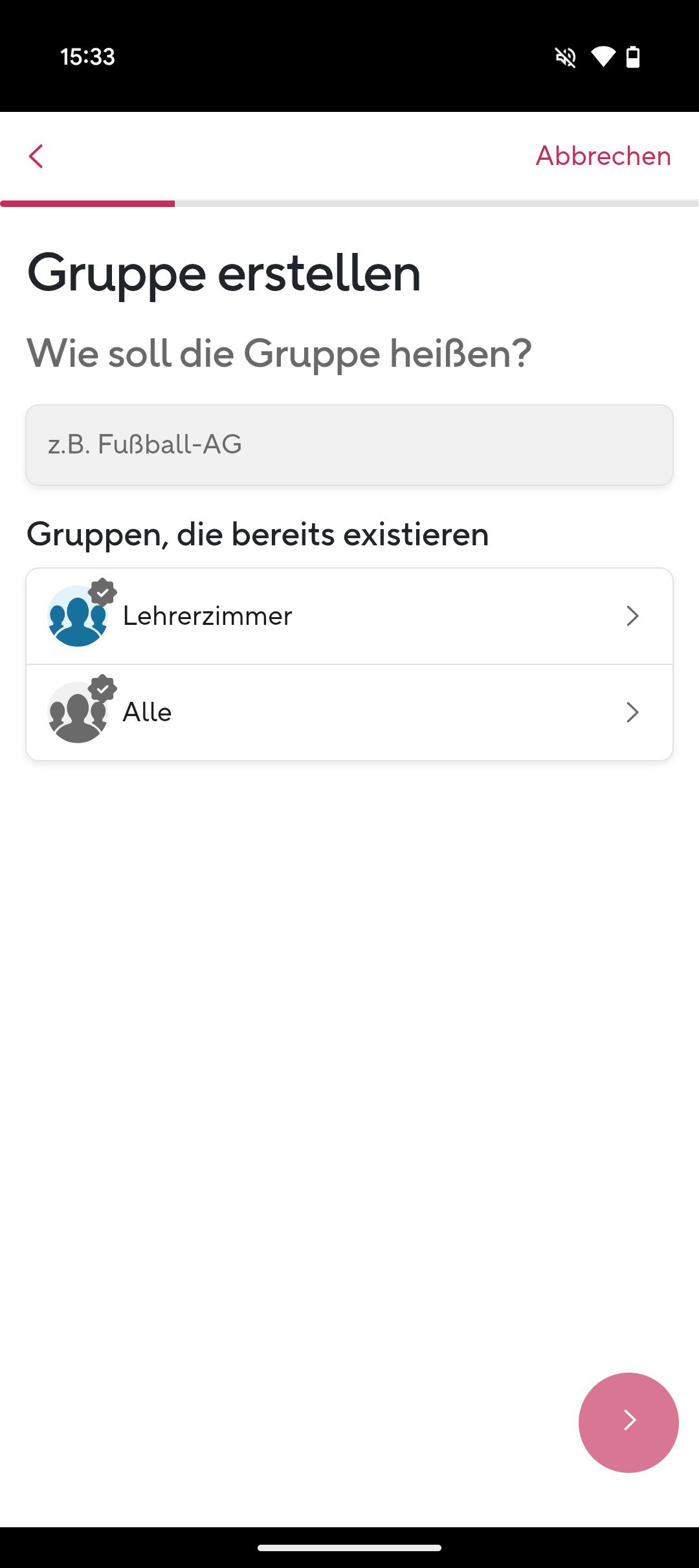The image size is (699, 1568).
Task: Tap Abbrechen to cancel group creation
Action: 603,156
